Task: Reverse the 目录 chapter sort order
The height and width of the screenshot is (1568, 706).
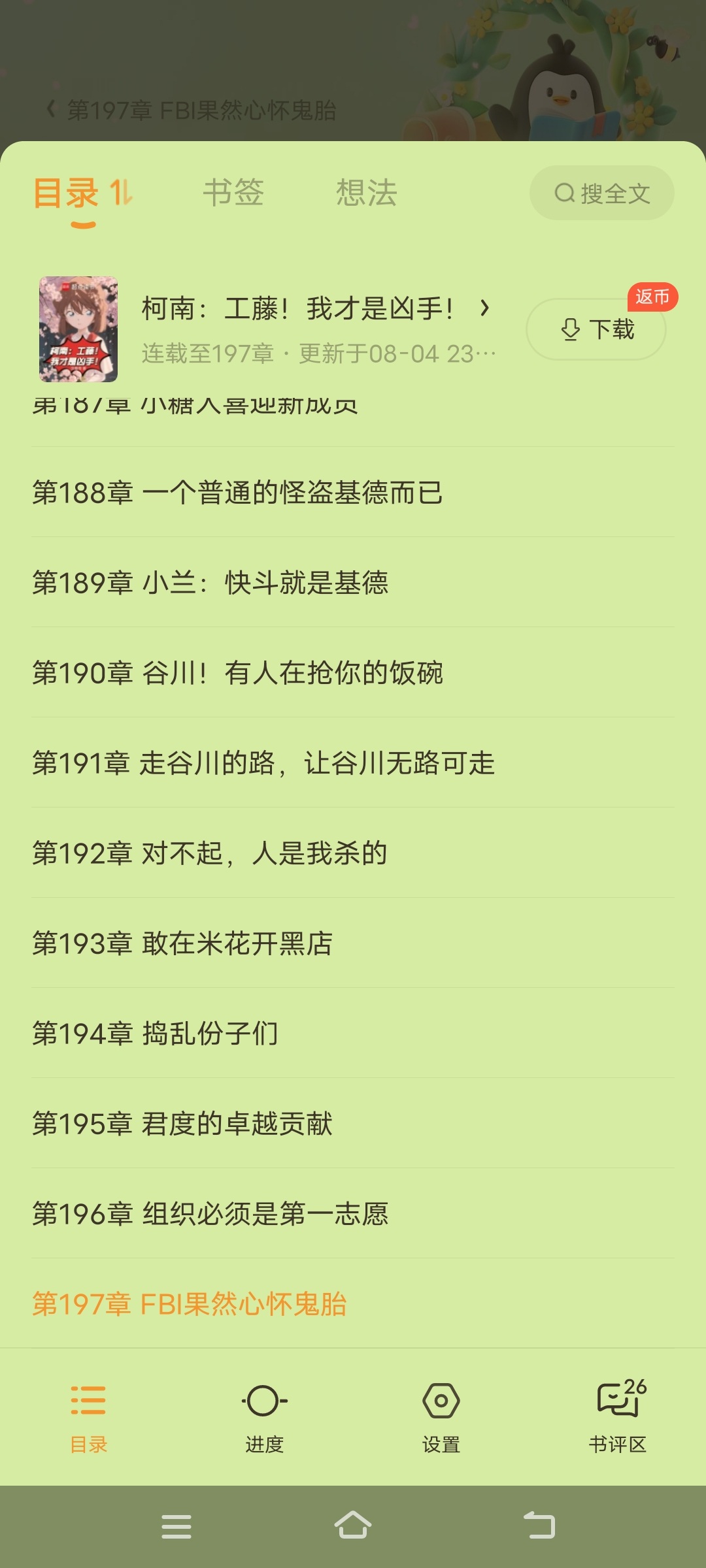Action: 121,193
